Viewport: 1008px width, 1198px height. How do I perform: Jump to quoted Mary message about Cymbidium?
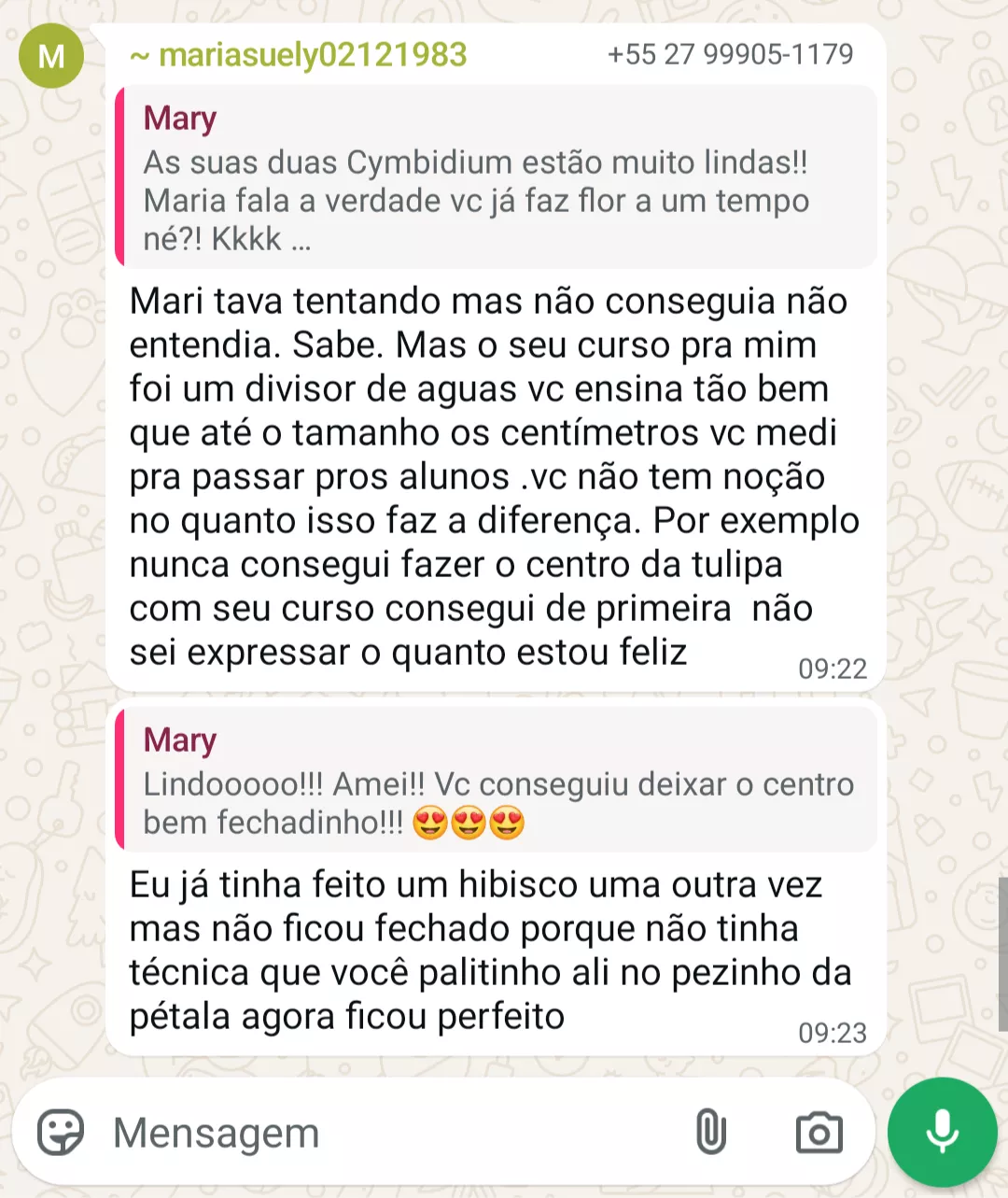click(497, 177)
